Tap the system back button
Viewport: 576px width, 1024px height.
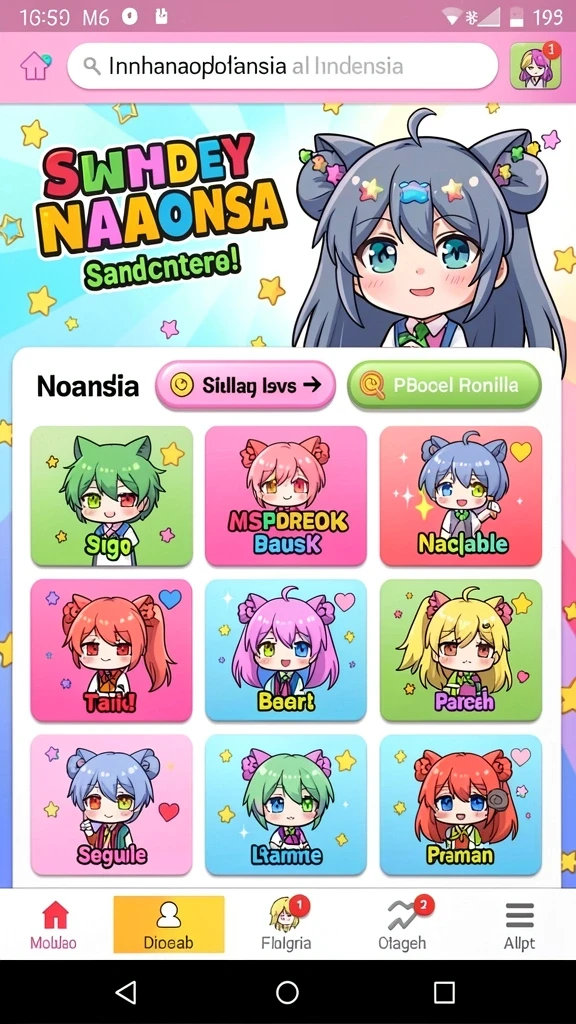[125, 992]
